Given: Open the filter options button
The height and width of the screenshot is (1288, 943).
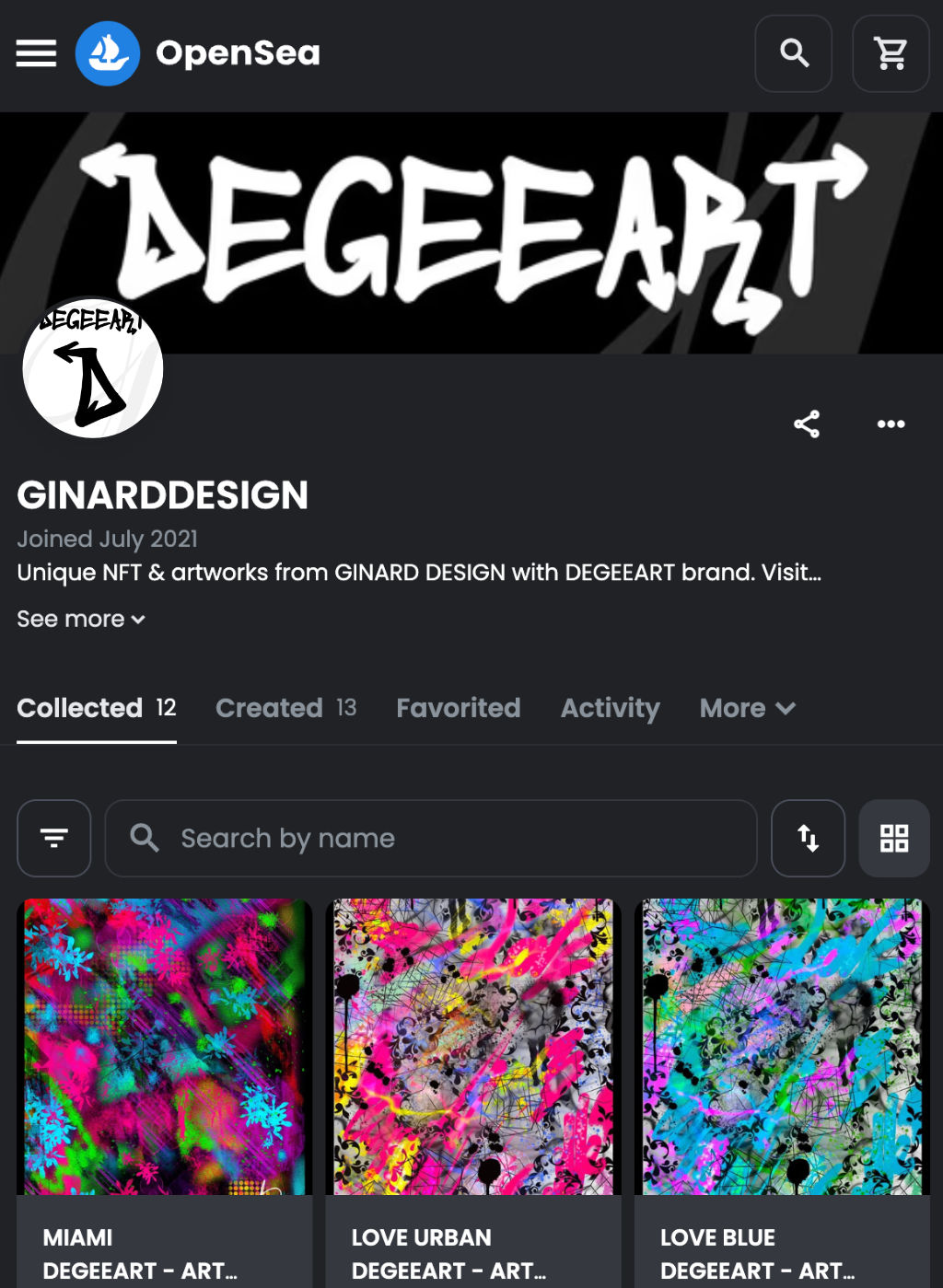Looking at the screenshot, I should [54, 838].
